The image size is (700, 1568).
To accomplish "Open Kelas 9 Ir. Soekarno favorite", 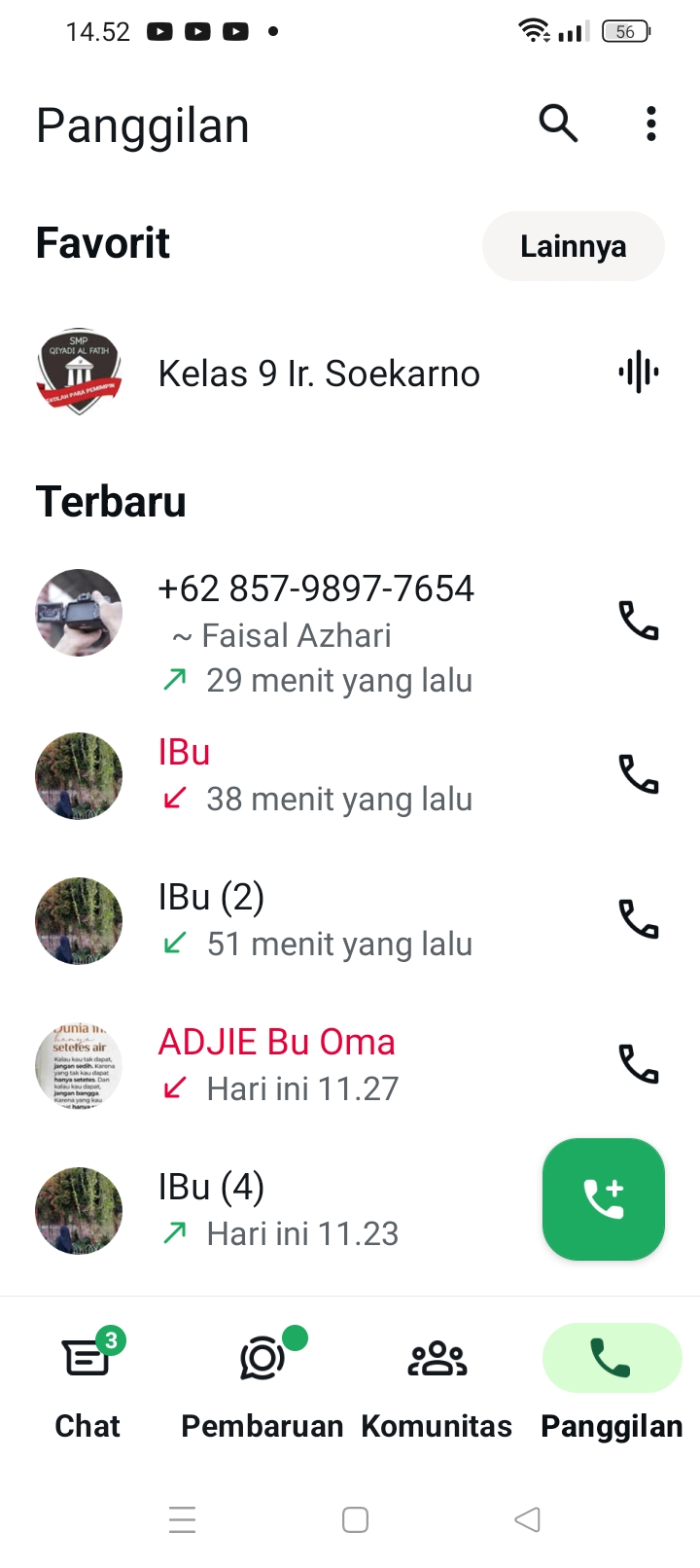I will tap(319, 373).
